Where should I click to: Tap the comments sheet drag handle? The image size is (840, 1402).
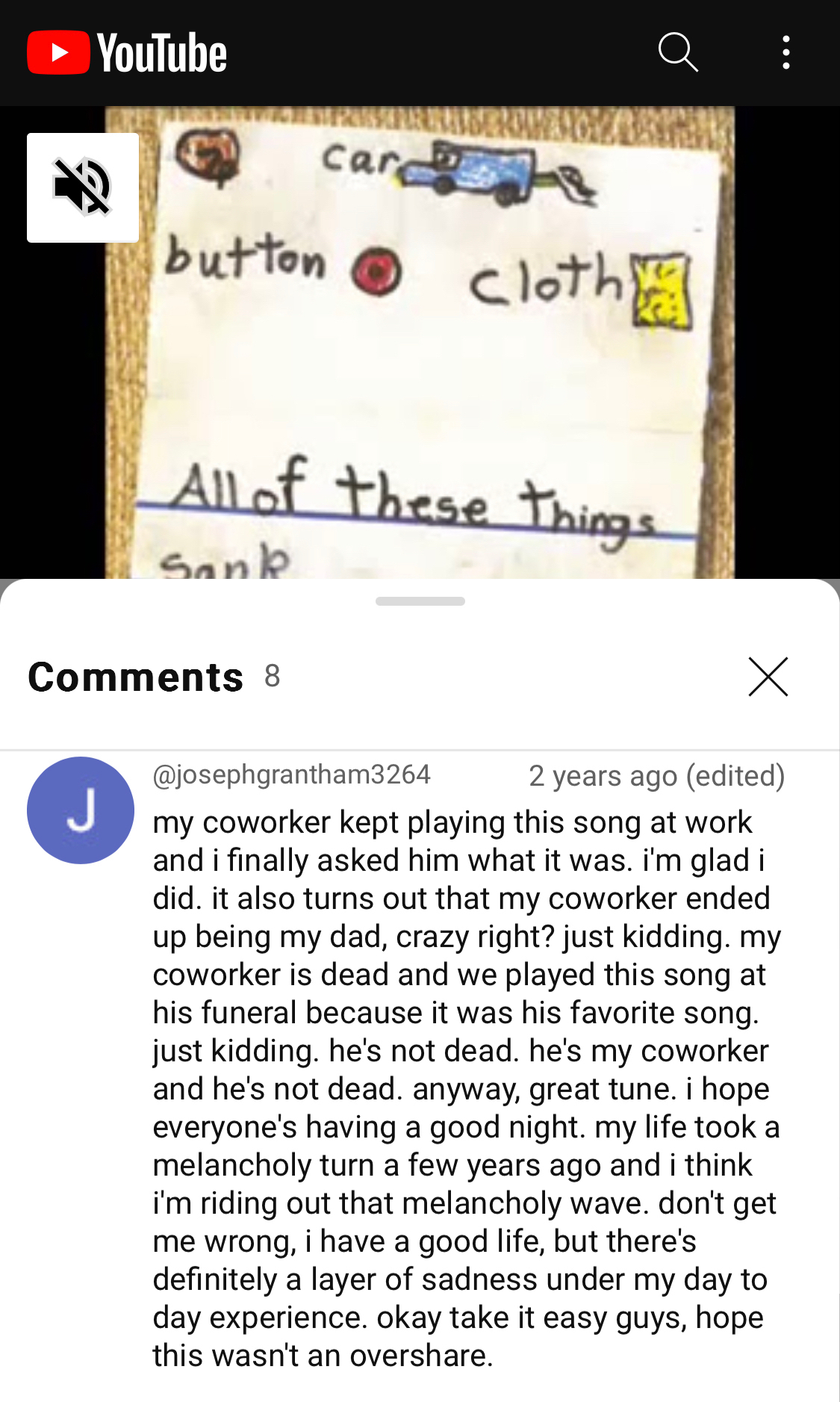tap(420, 601)
